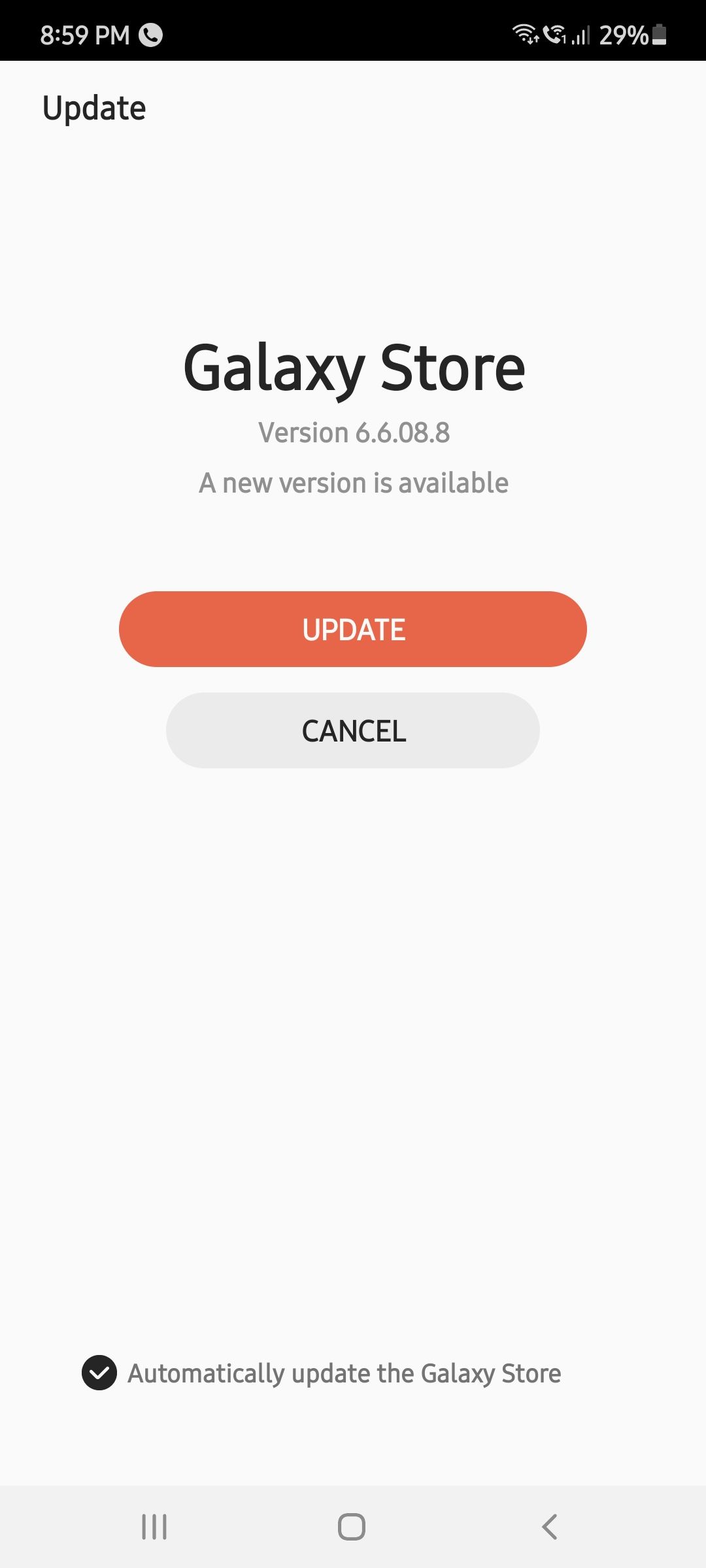Tap the Automatically update label text
This screenshot has height=1568, width=706.
coord(343,1373)
